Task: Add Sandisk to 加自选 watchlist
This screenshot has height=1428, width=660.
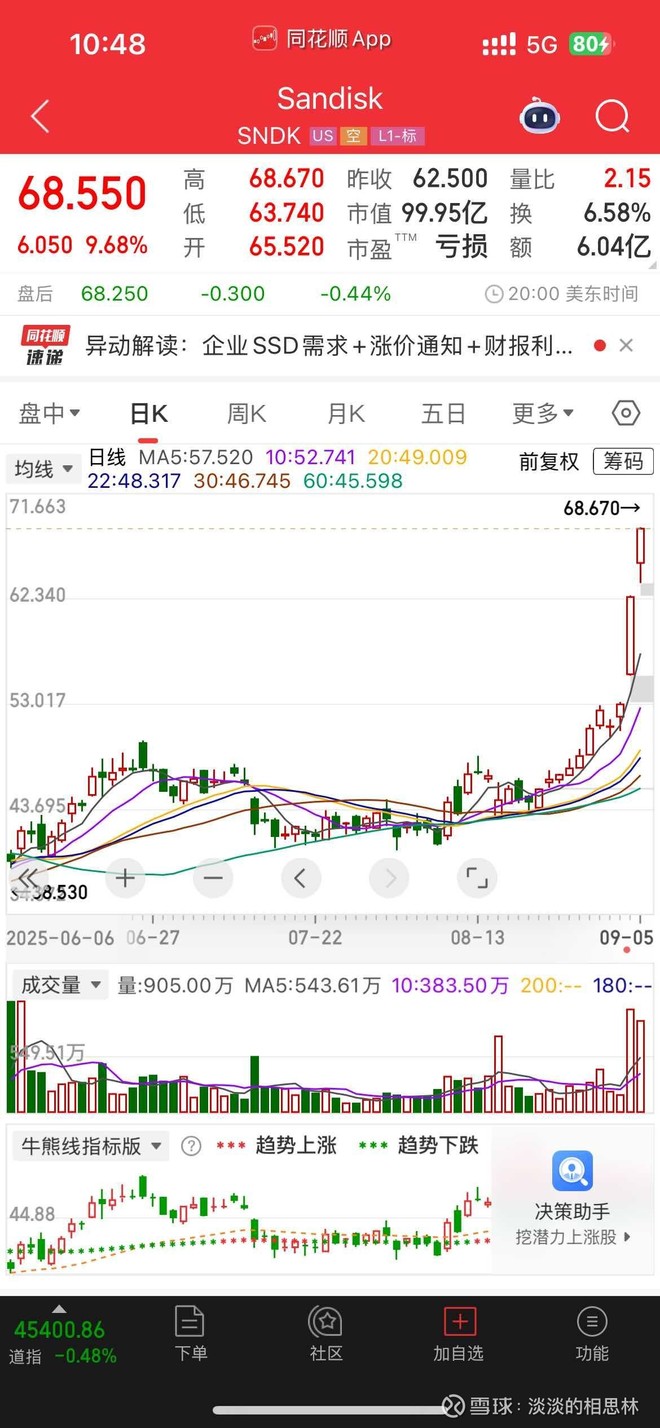Action: [459, 1334]
